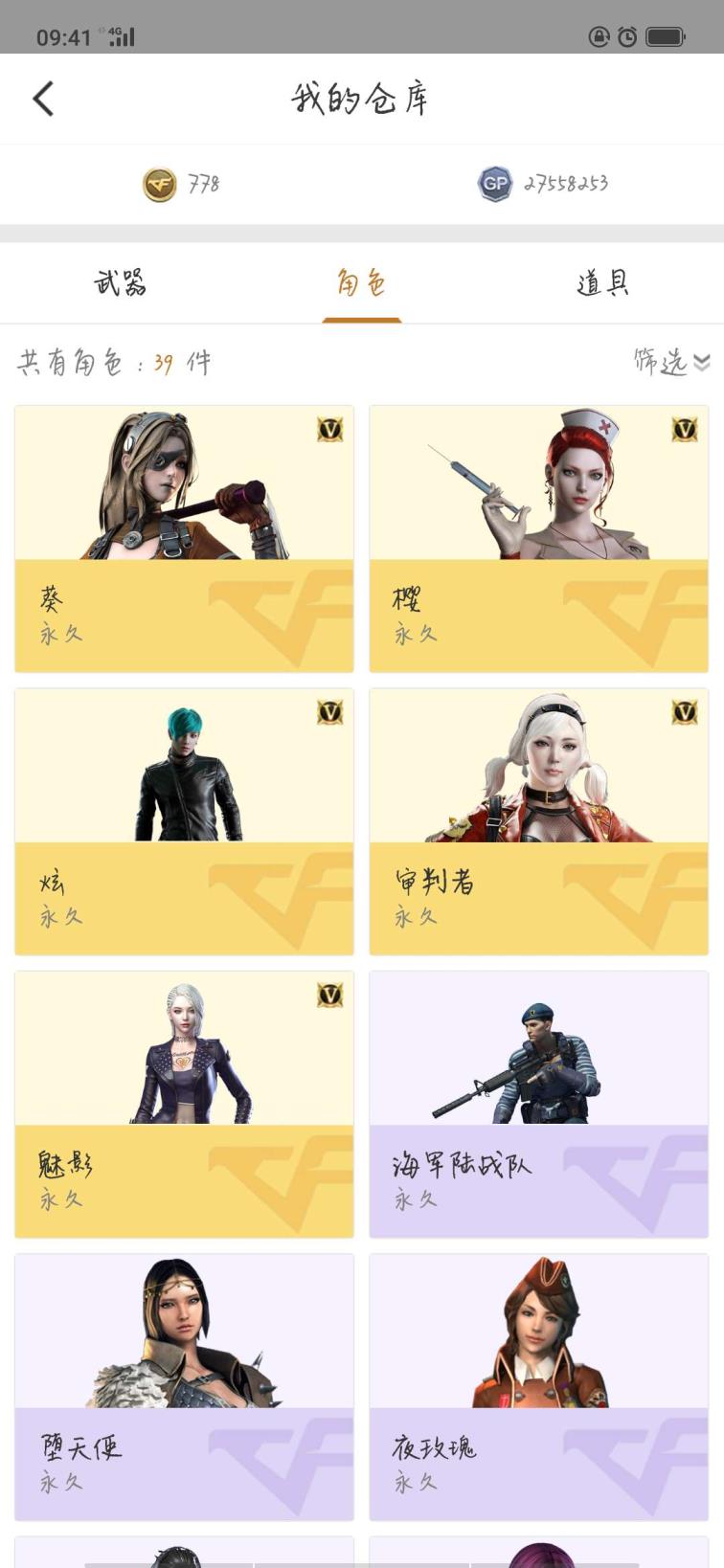Open the 审判者 character card
Screen dimensions: 724x1568
point(538,821)
